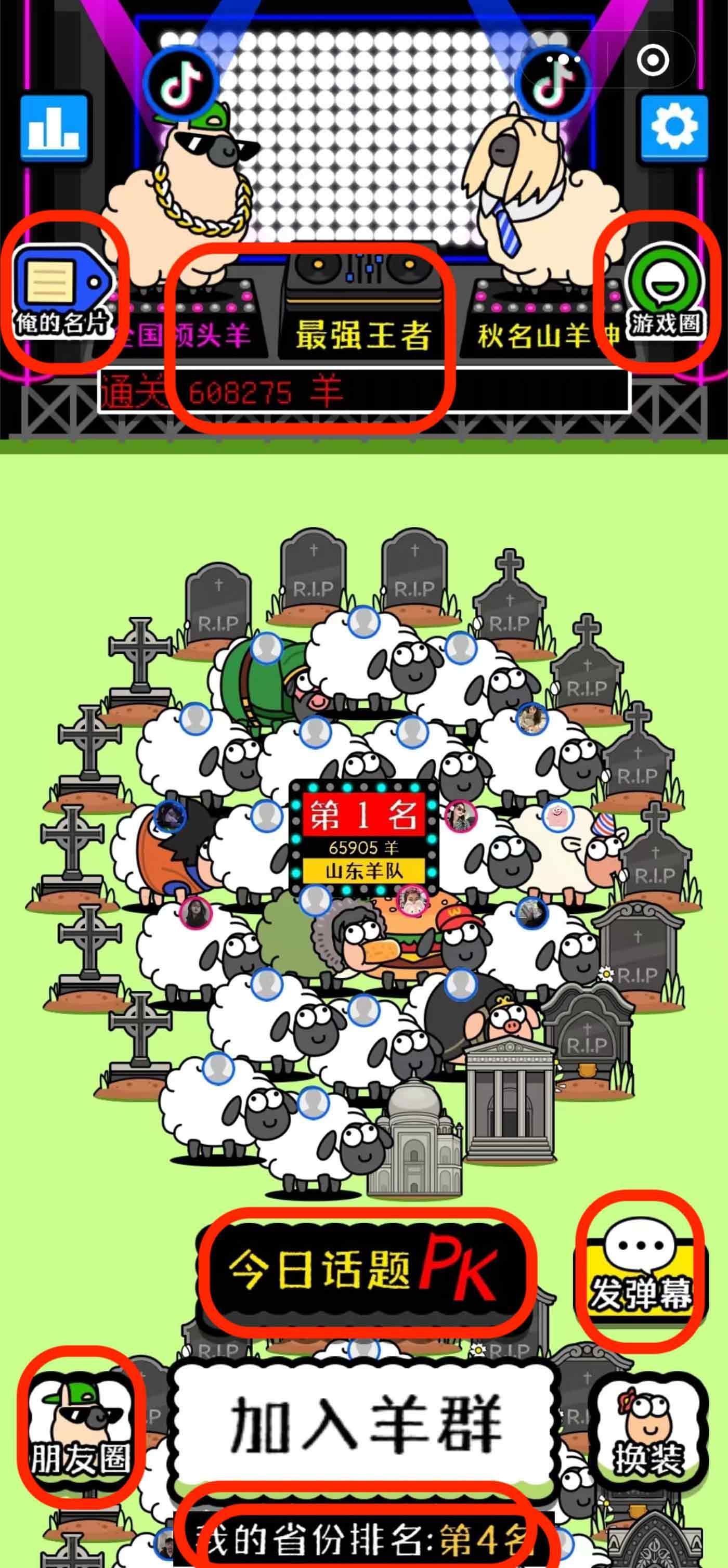This screenshot has height=1568, width=728.
Task: Open 换装 outfit change
Action: tap(647, 1430)
